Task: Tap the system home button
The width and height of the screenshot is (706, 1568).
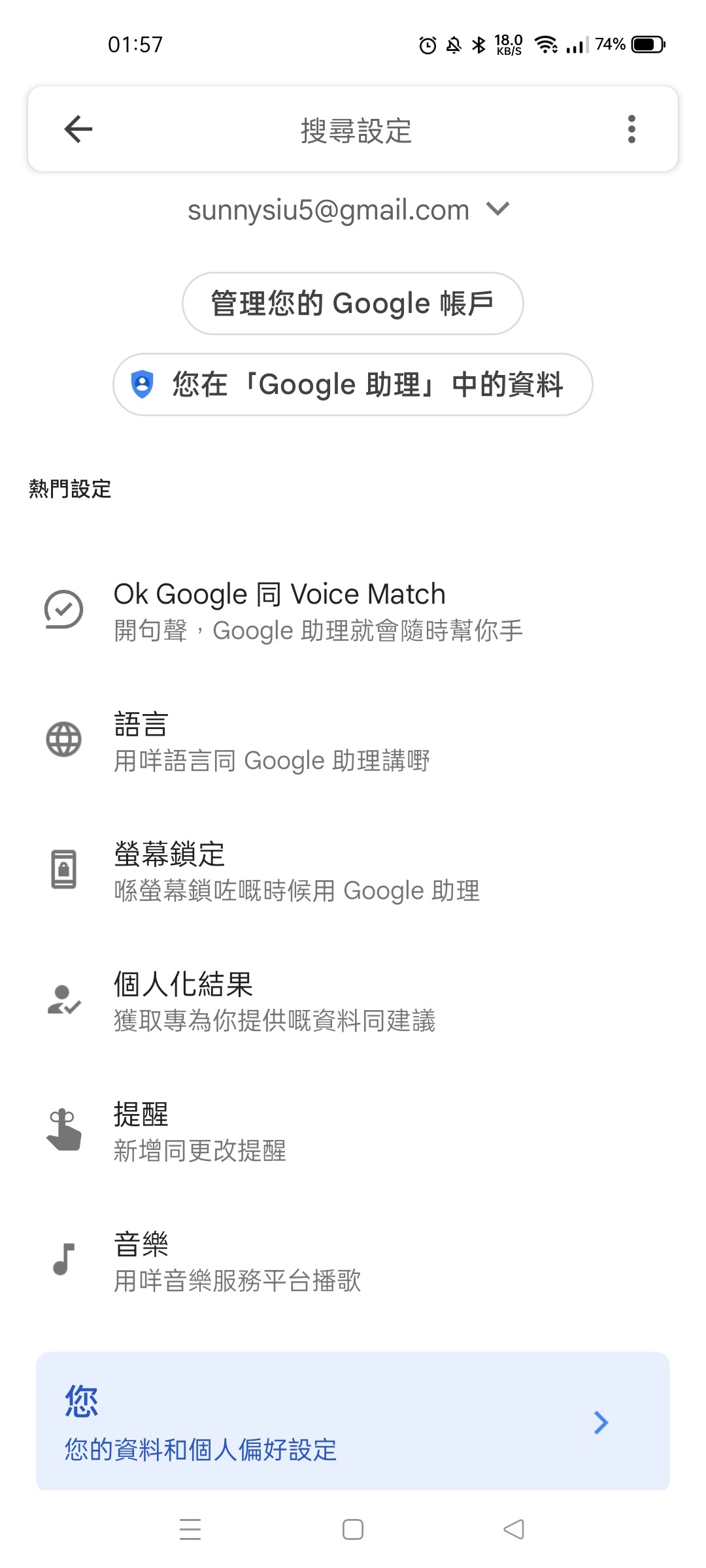Action: 353,1529
